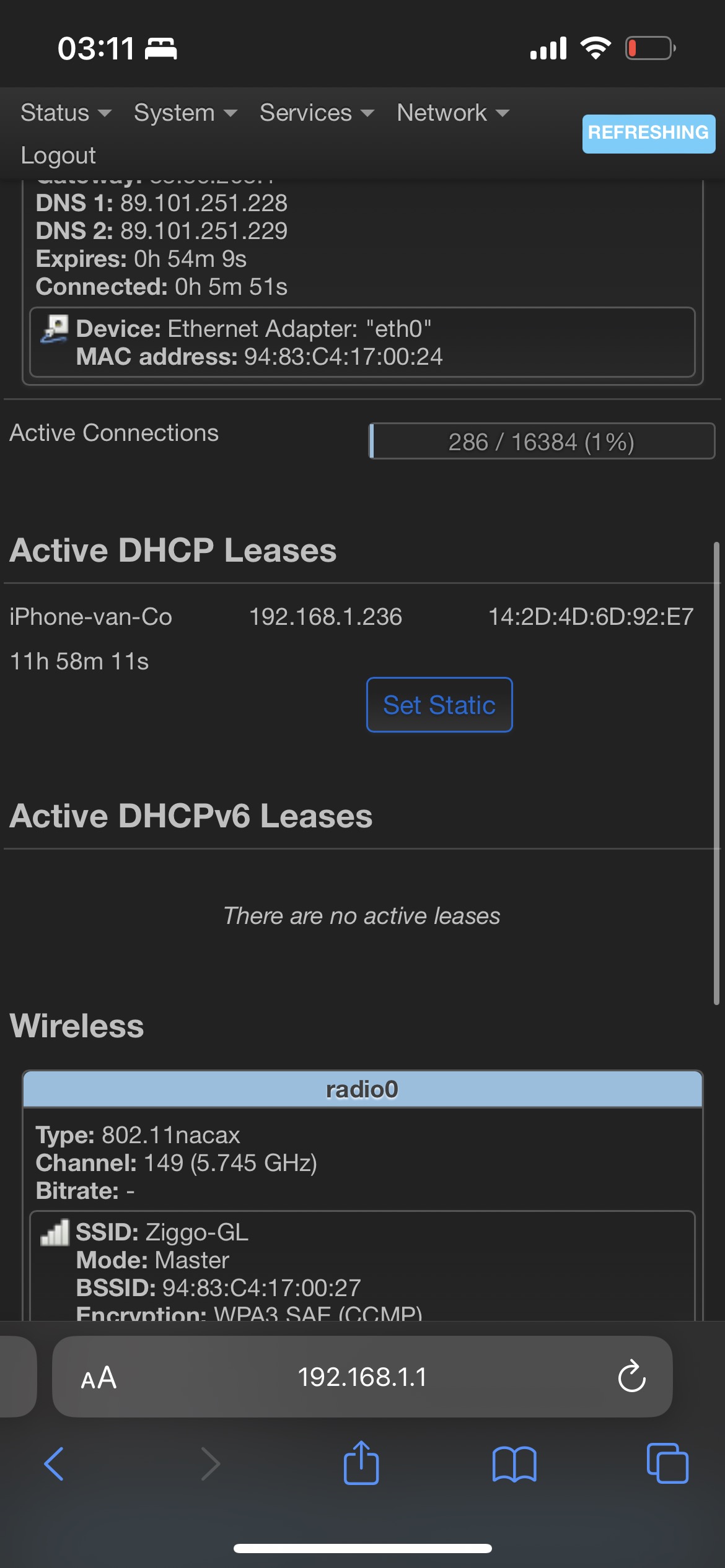This screenshot has height=1568, width=725.
Task: Share this page
Action: click(x=361, y=1464)
